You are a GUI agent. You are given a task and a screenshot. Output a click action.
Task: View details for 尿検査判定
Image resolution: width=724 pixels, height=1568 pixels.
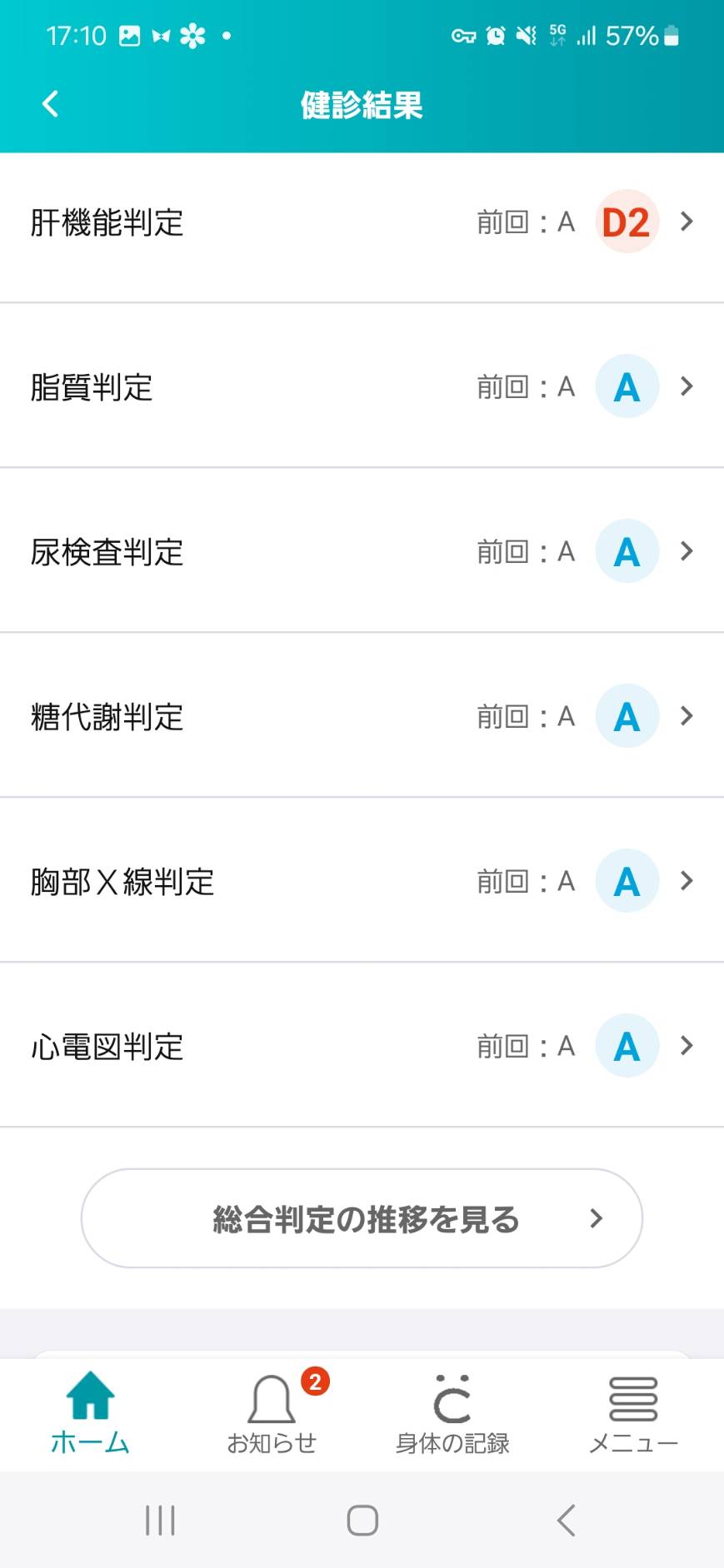tap(362, 551)
